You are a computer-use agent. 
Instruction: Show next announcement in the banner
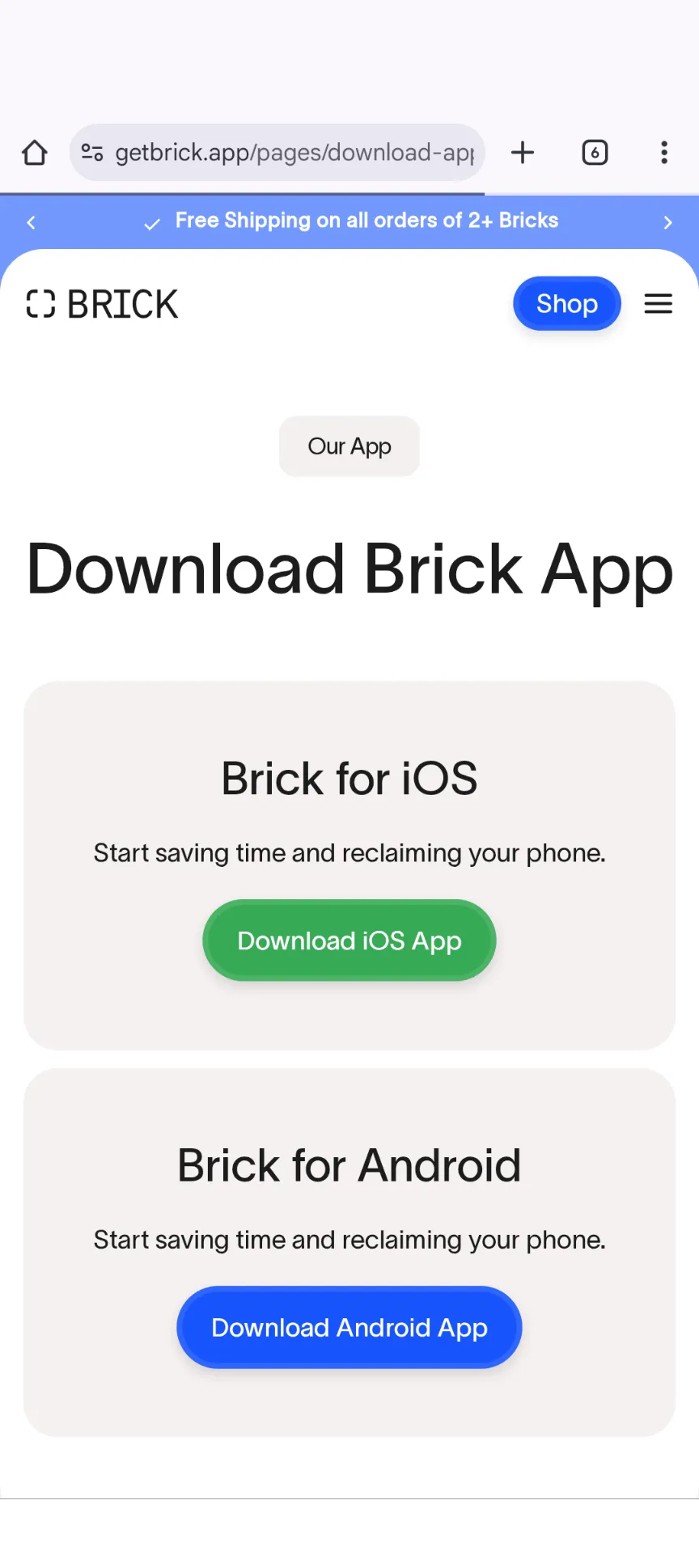[x=667, y=222]
